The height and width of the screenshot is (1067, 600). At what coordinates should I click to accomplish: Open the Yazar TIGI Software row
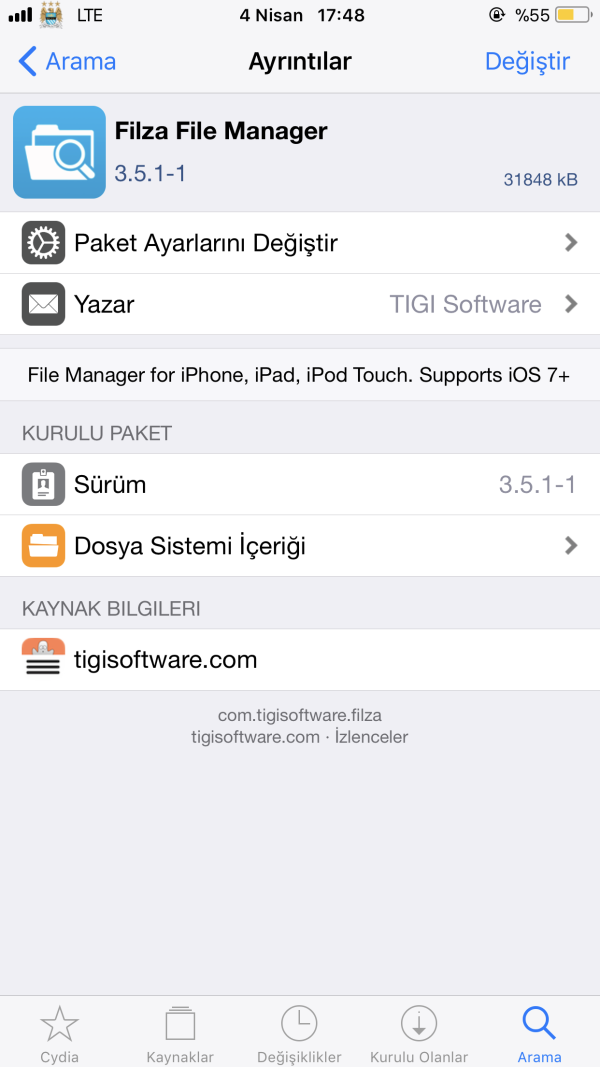(x=300, y=304)
